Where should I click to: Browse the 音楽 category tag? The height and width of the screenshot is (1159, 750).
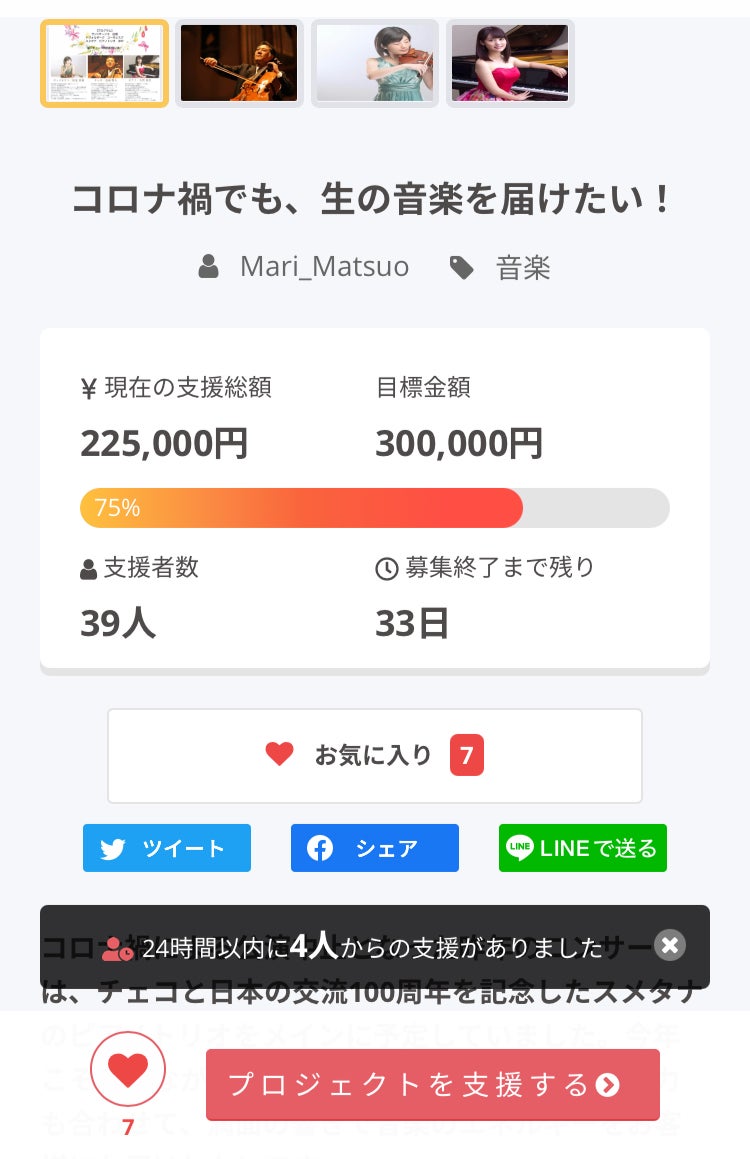point(522,267)
